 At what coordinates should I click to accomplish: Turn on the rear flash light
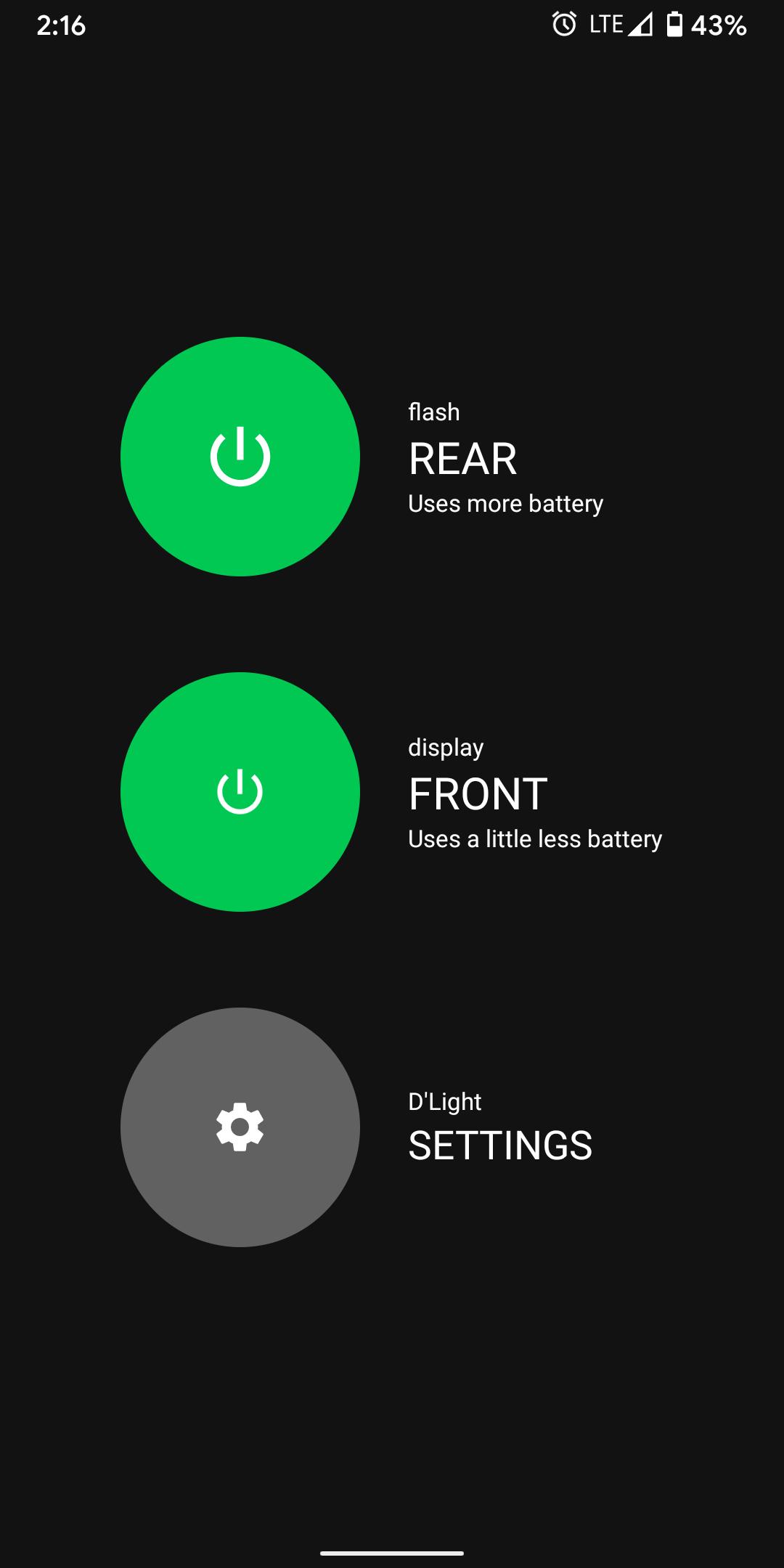pos(240,457)
